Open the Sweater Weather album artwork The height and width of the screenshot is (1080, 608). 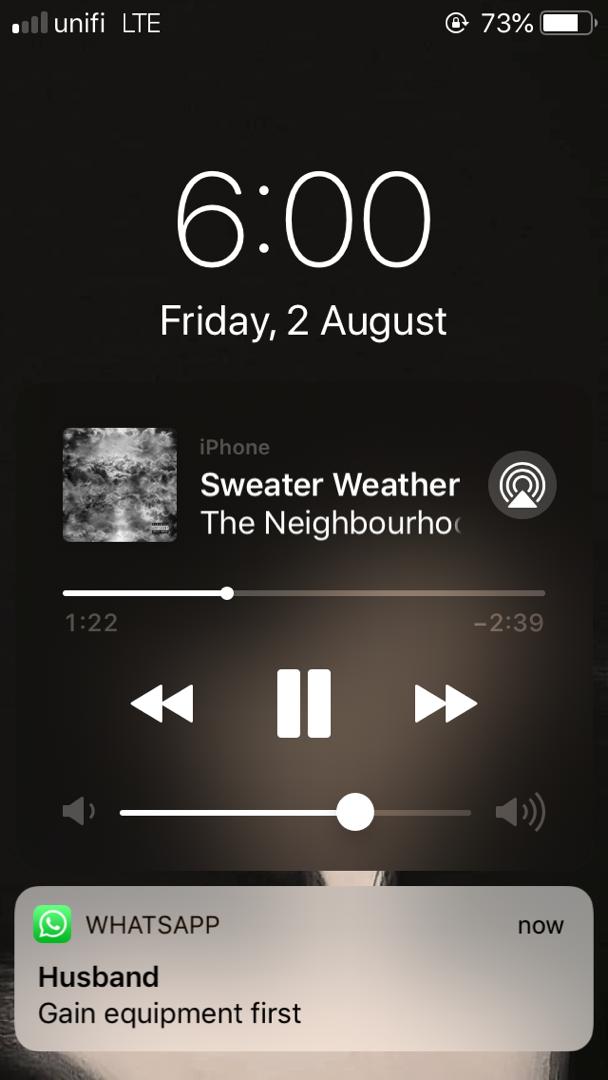click(x=120, y=485)
